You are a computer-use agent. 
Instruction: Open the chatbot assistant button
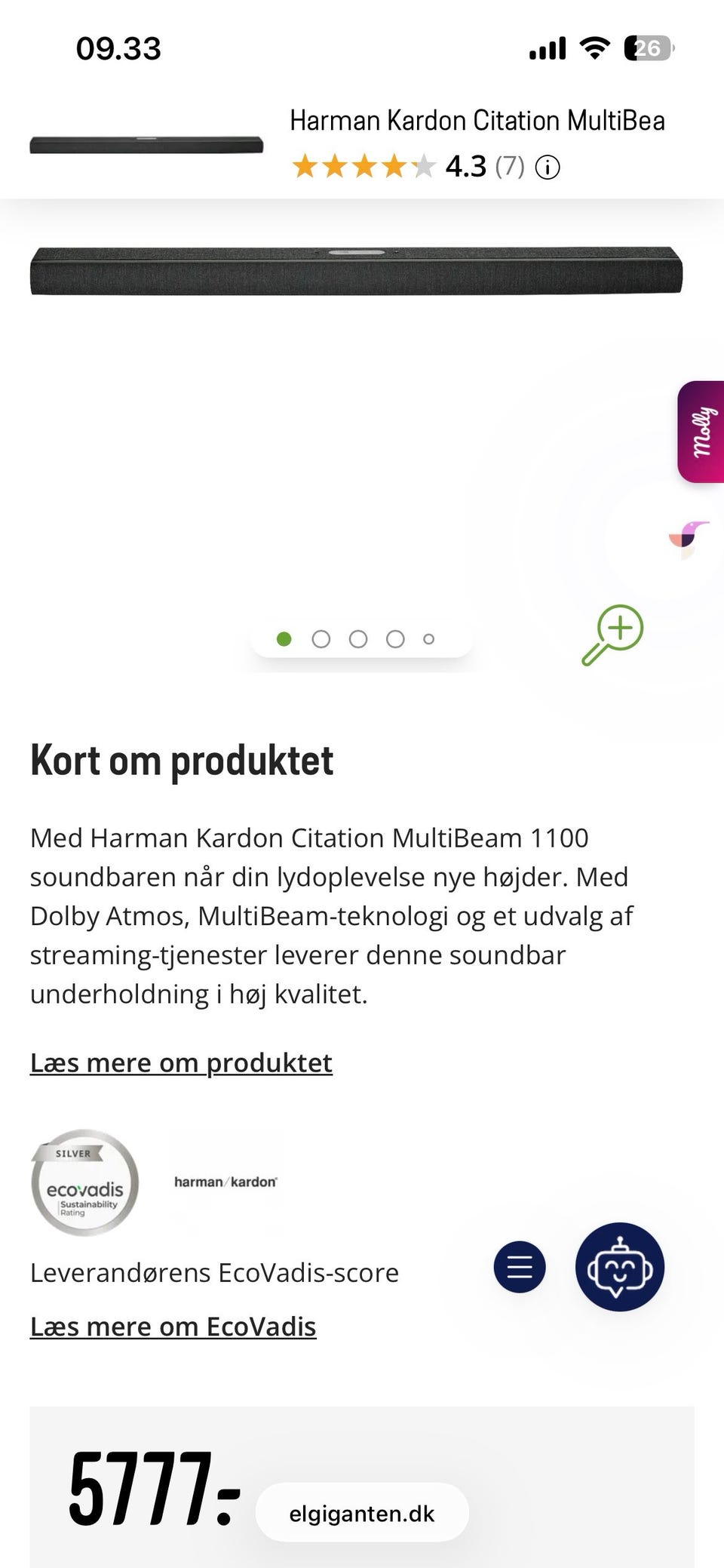click(620, 1266)
